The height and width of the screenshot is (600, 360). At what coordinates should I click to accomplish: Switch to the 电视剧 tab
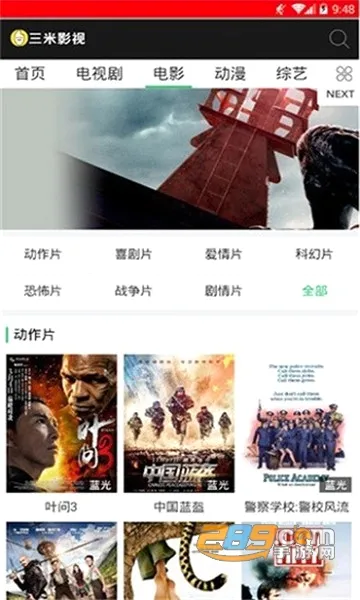99,73
